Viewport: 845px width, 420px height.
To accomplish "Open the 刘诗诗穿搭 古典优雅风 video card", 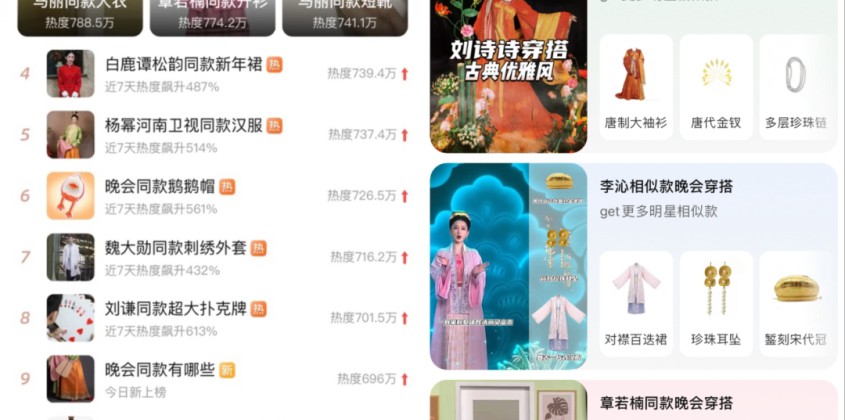I will point(508,76).
